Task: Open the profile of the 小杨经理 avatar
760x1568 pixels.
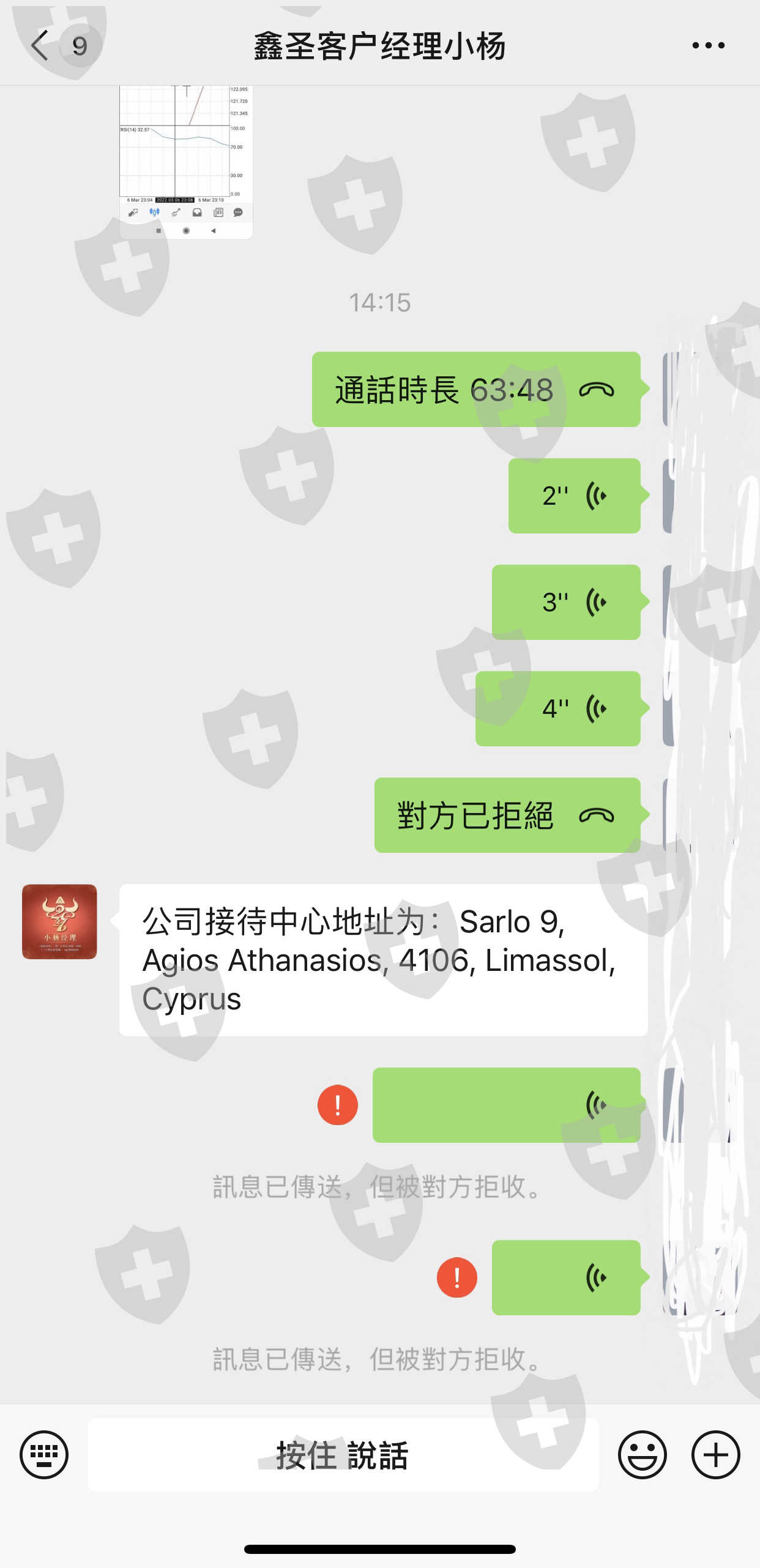Action: pyautogui.click(x=59, y=921)
